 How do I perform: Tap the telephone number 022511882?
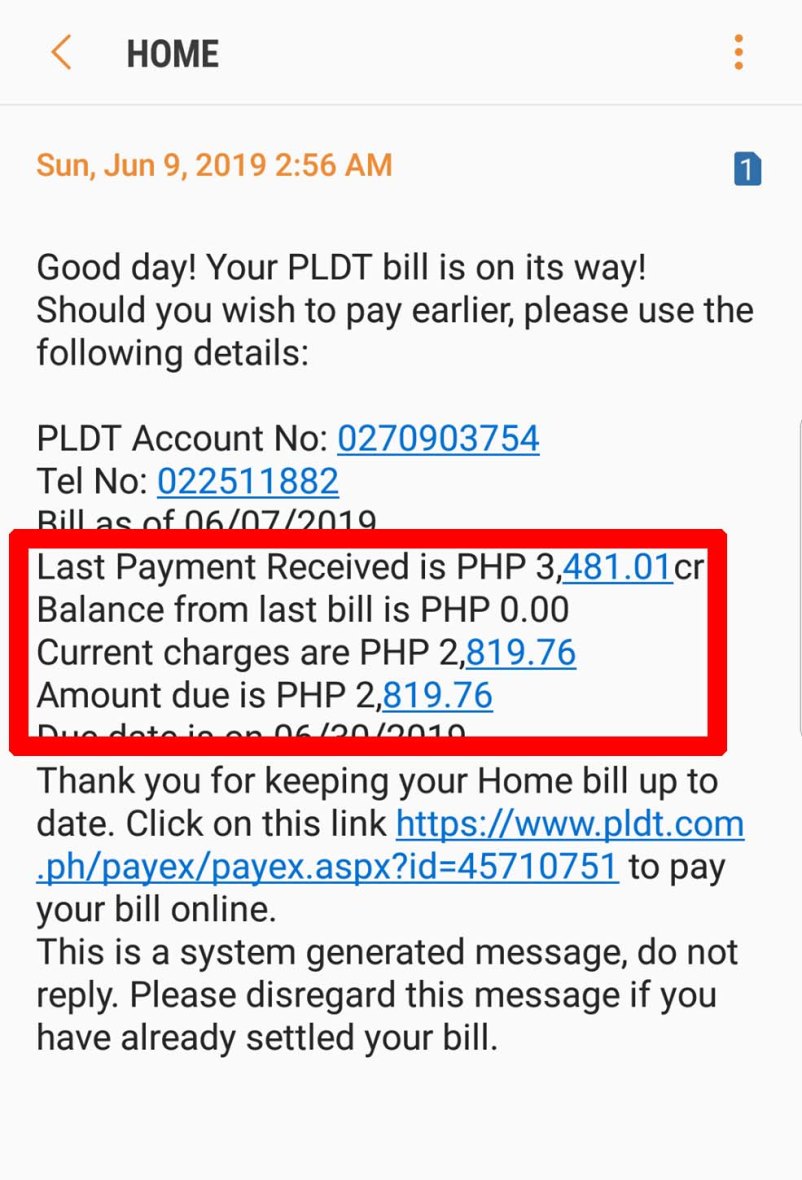tap(248, 481)
